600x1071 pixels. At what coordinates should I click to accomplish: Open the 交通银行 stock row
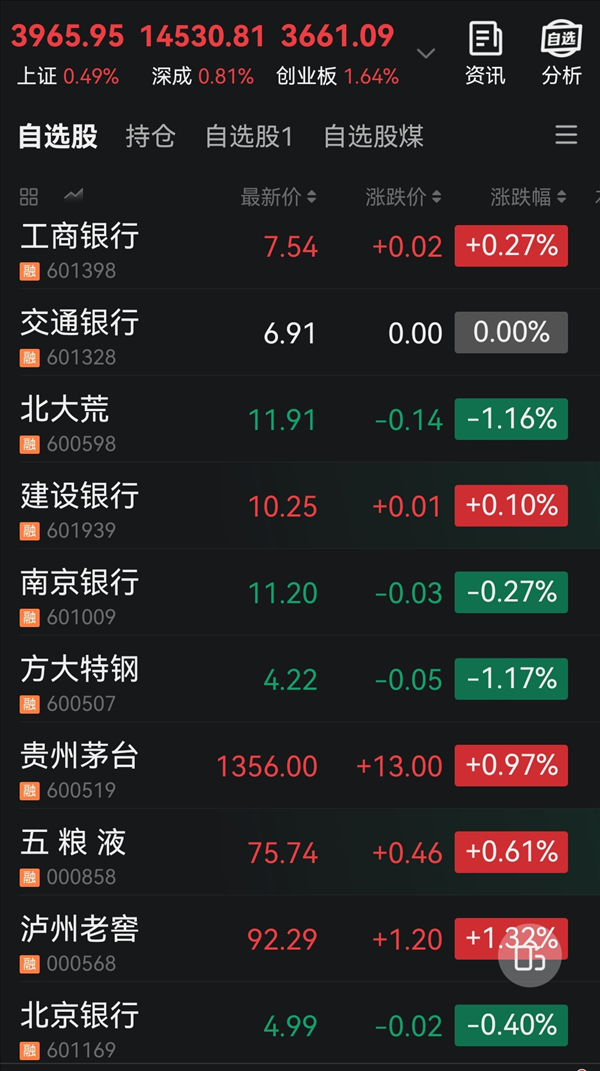click(x=300, y=333)
